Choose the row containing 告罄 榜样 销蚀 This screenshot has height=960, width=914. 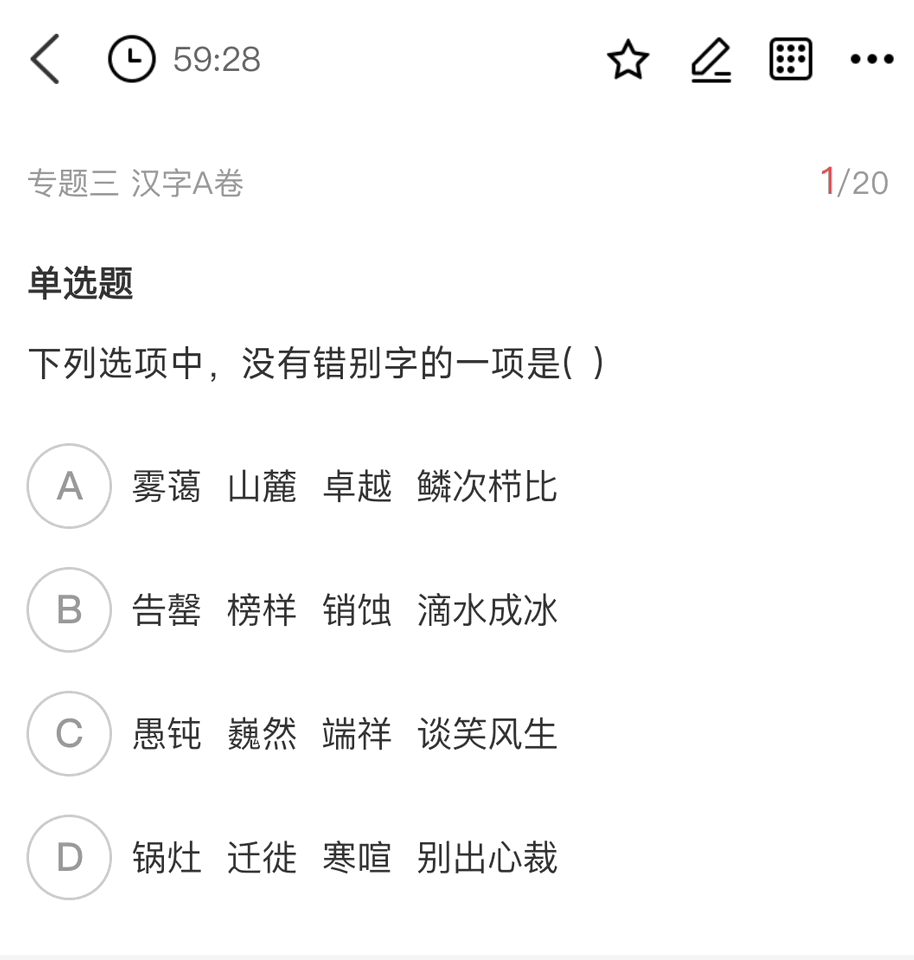click(345, 610)
